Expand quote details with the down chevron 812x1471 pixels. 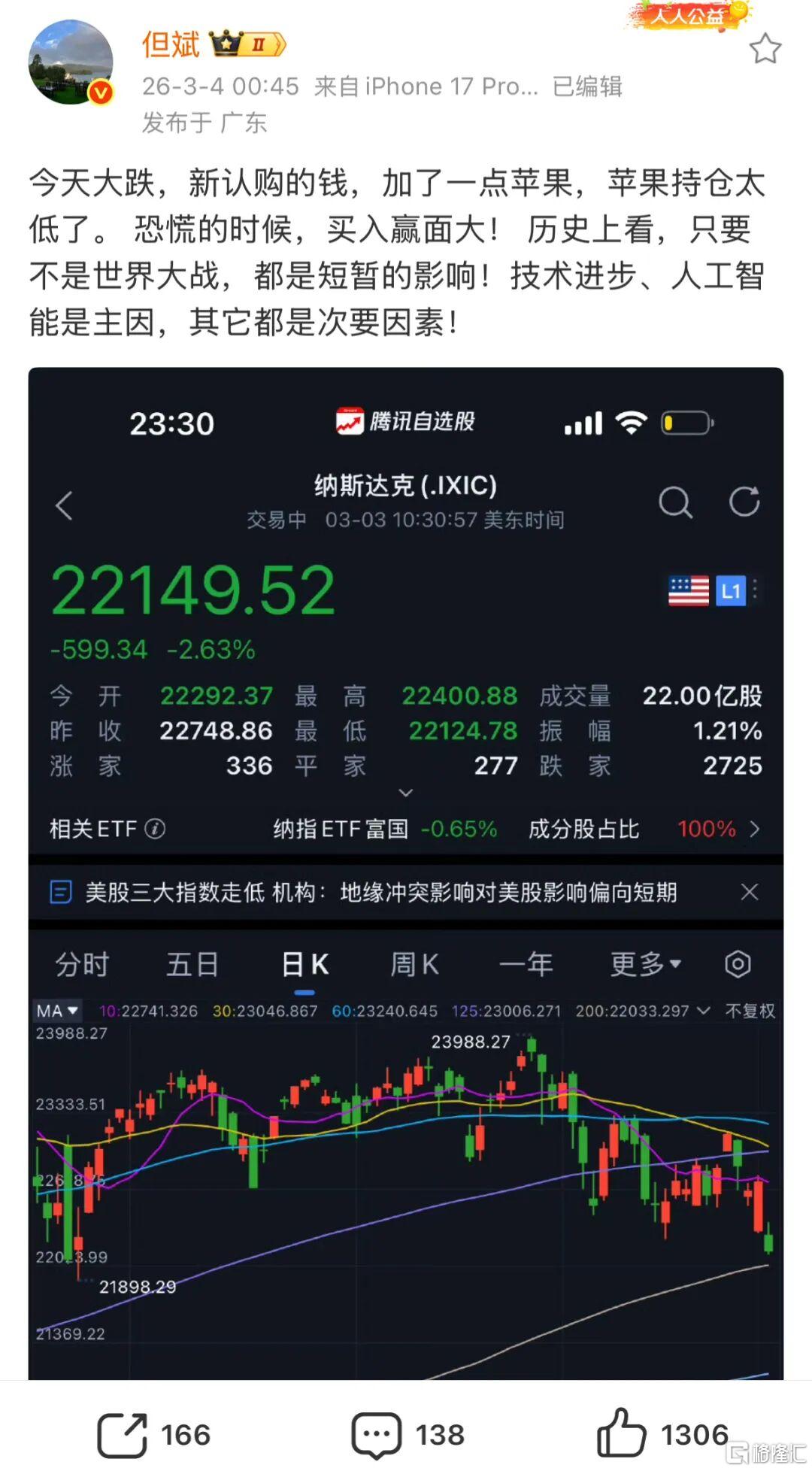pyautogui.click(x=405, y=793)
